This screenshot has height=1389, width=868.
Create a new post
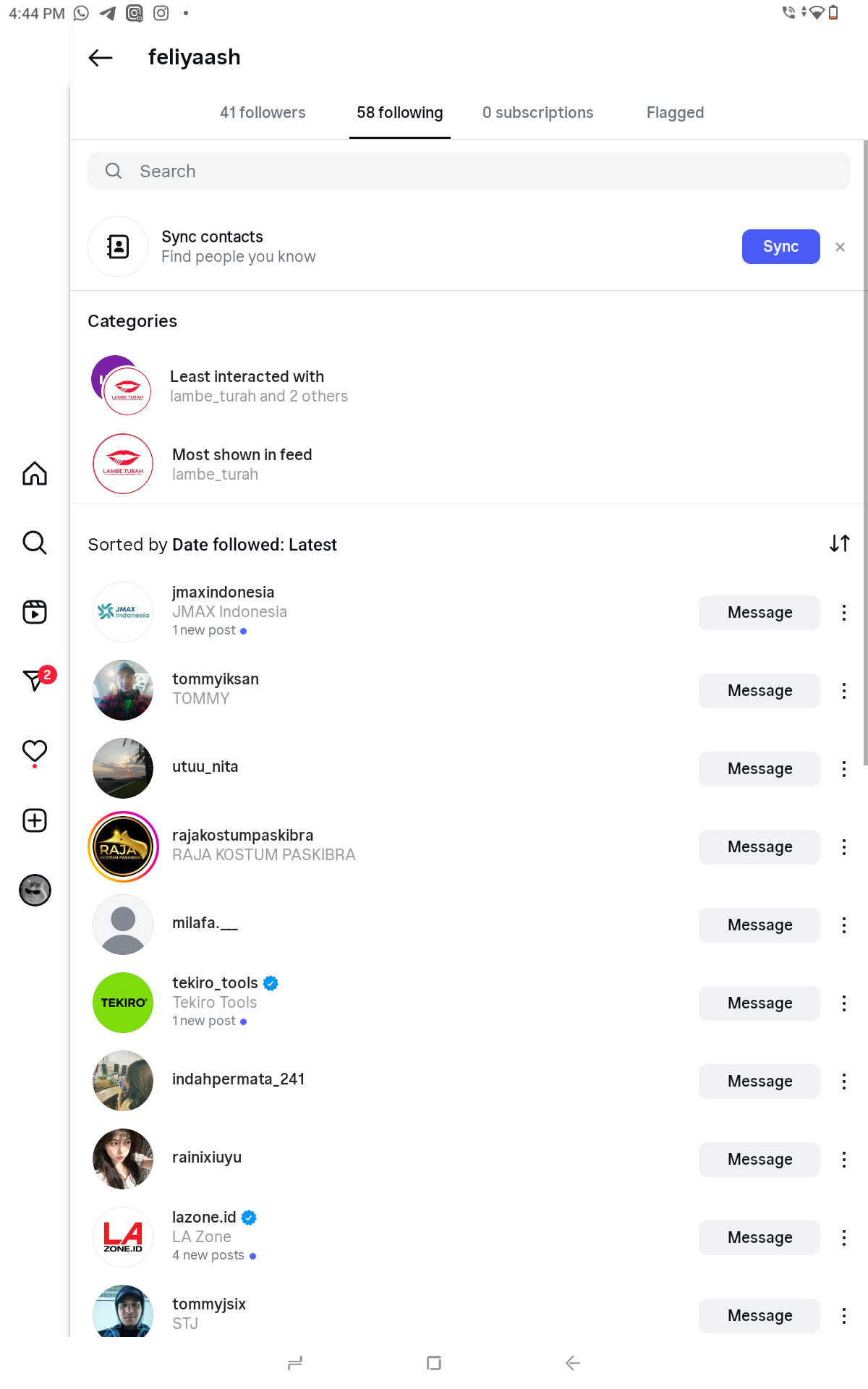click(x=35, y=820)
